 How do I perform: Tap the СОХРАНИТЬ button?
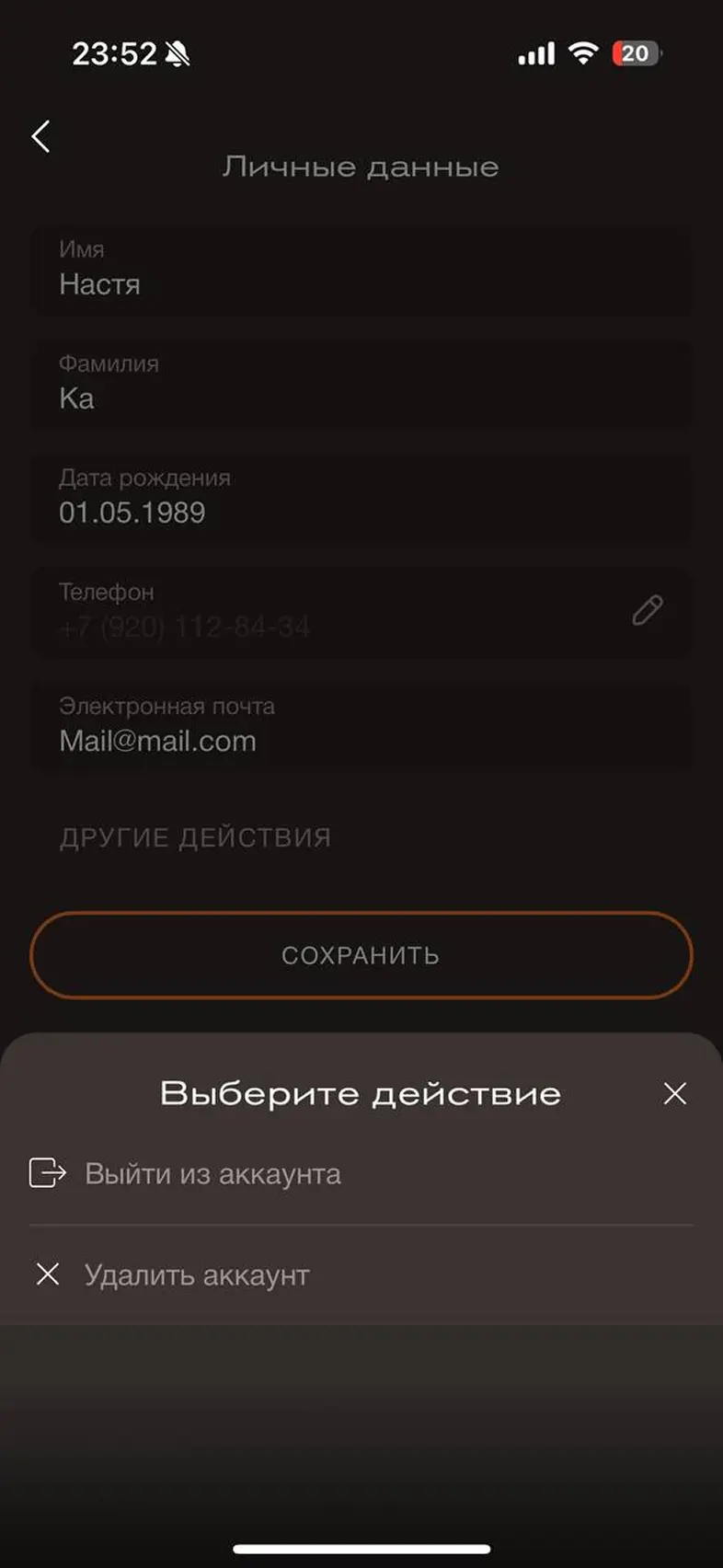361,955
